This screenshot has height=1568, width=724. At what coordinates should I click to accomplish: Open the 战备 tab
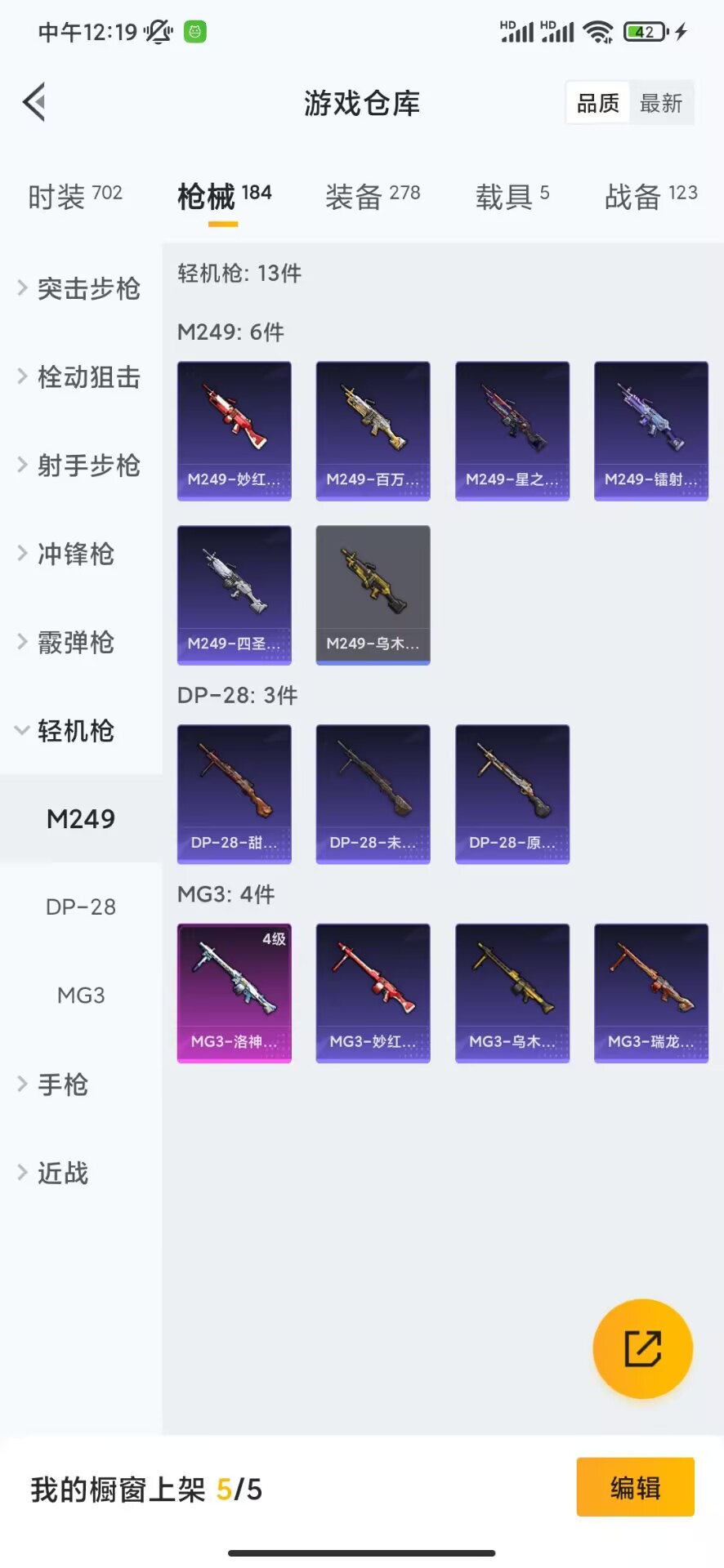point(650,196)
